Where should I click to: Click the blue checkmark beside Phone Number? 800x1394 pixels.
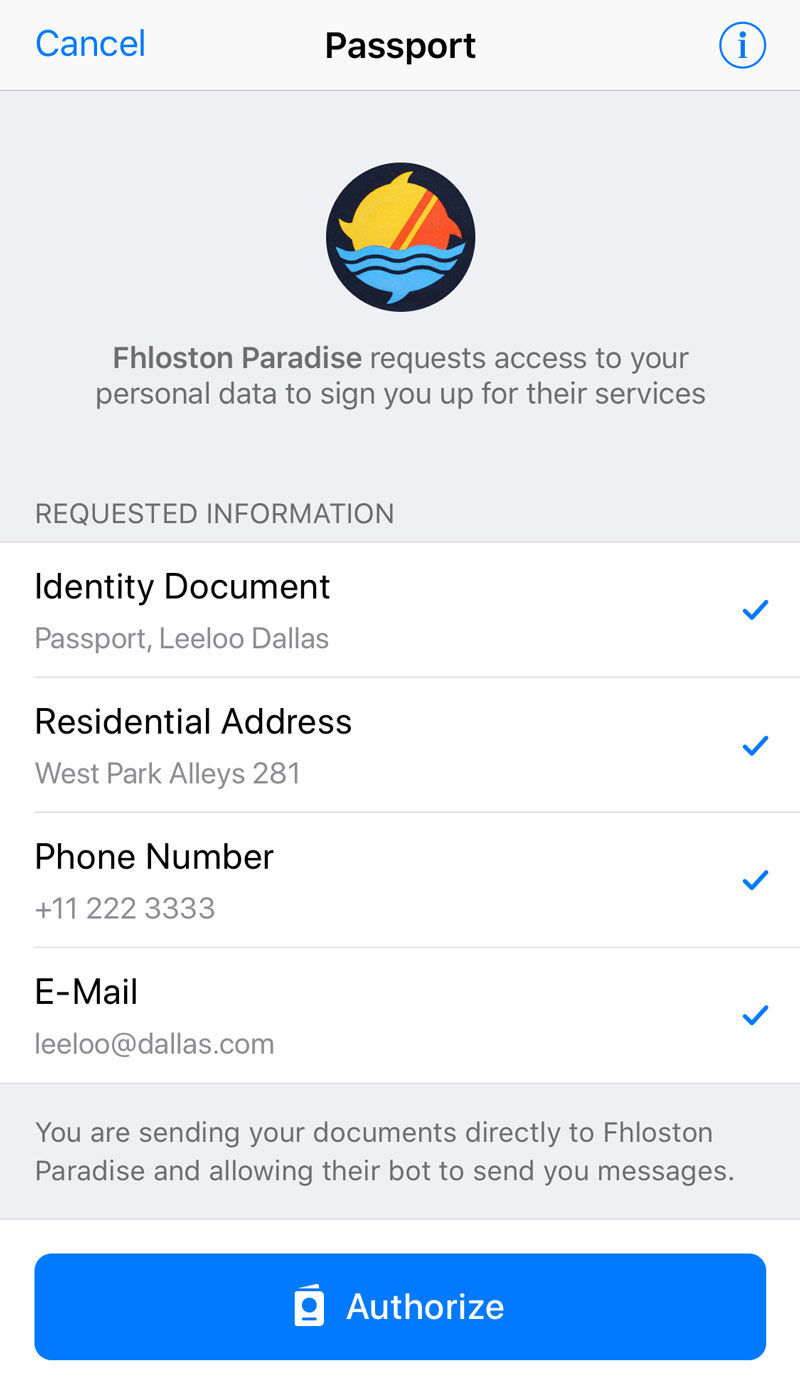tap(755, 880)
